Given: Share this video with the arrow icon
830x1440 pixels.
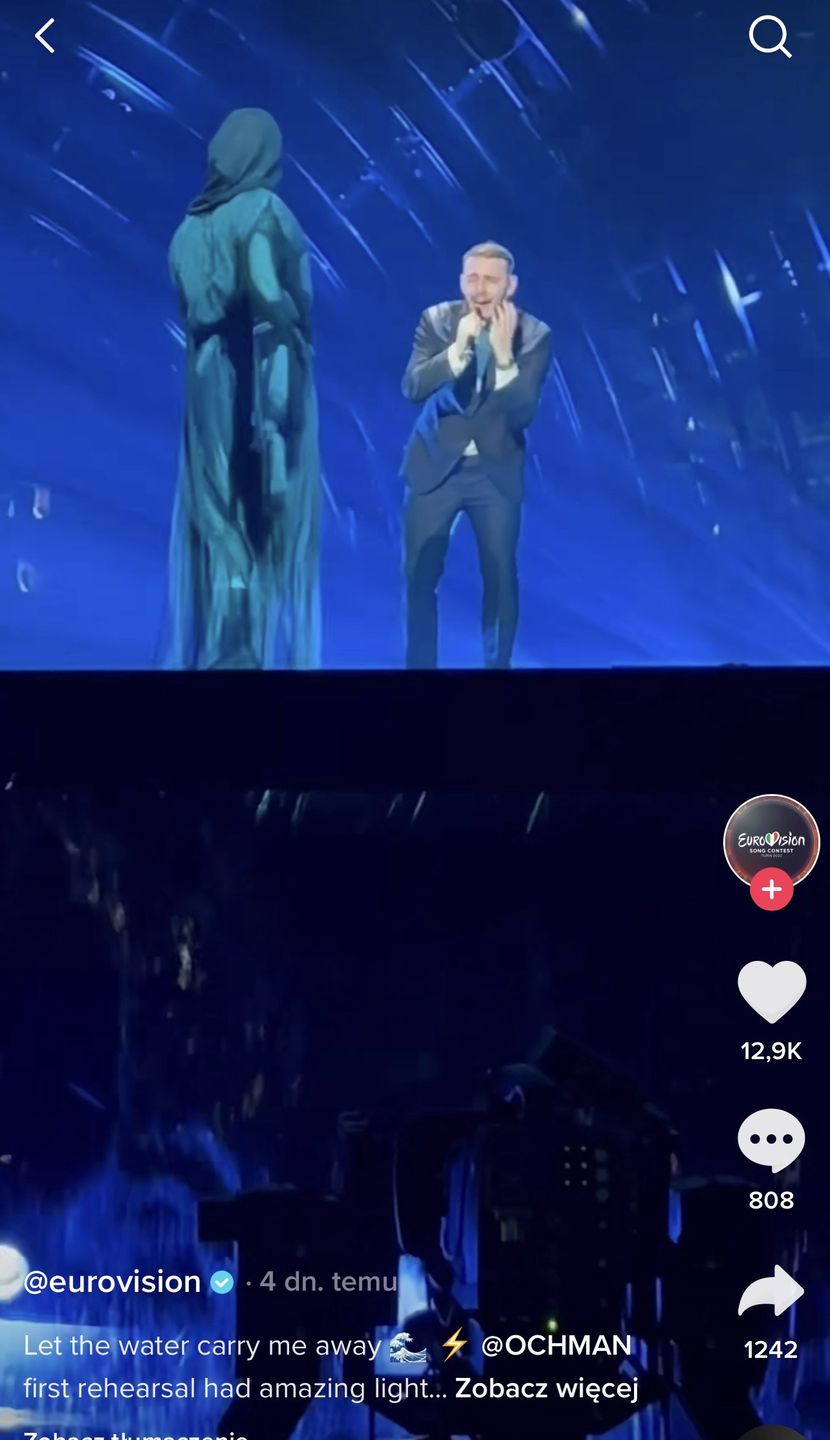Looking at the screenshot, I should [x=771, y=1291].
